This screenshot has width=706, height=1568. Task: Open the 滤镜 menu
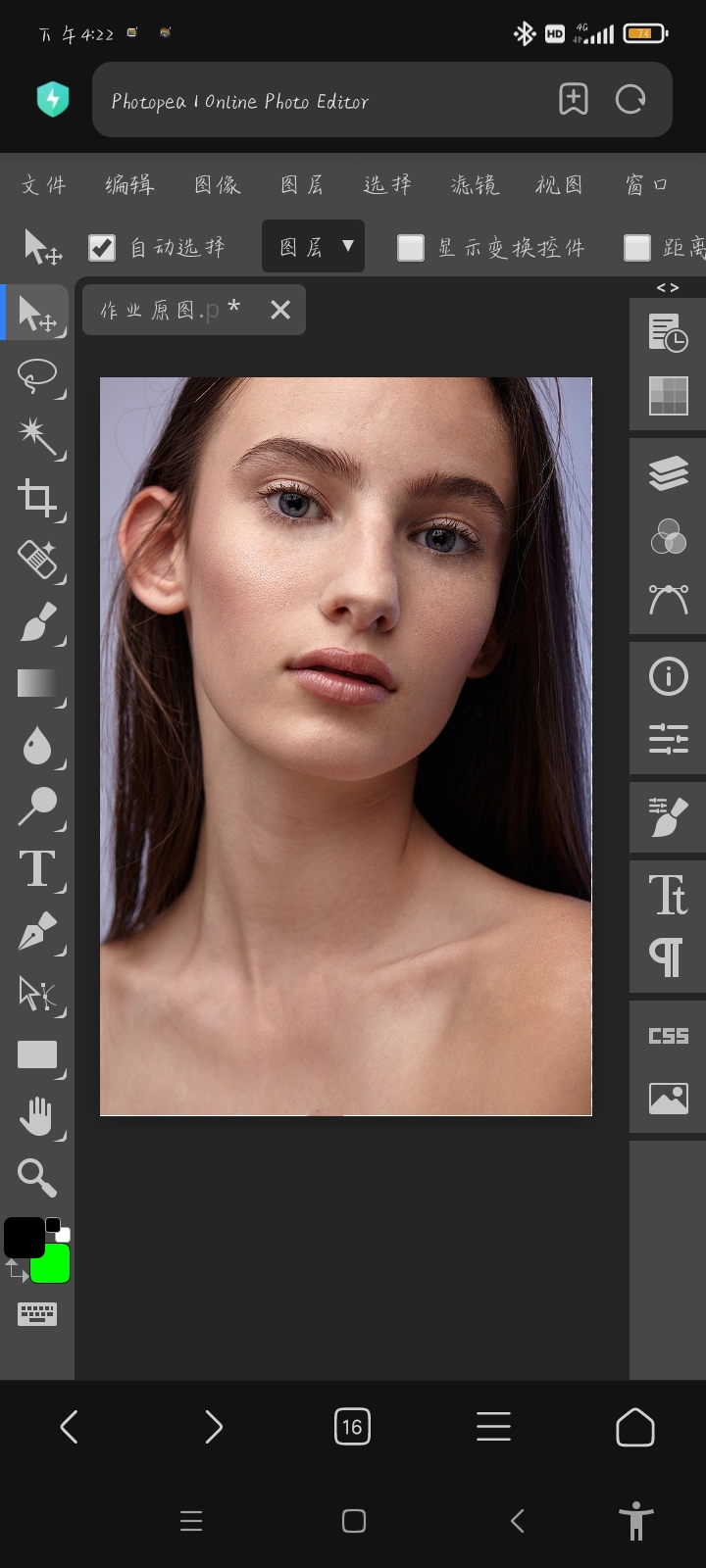click(475, 184)
